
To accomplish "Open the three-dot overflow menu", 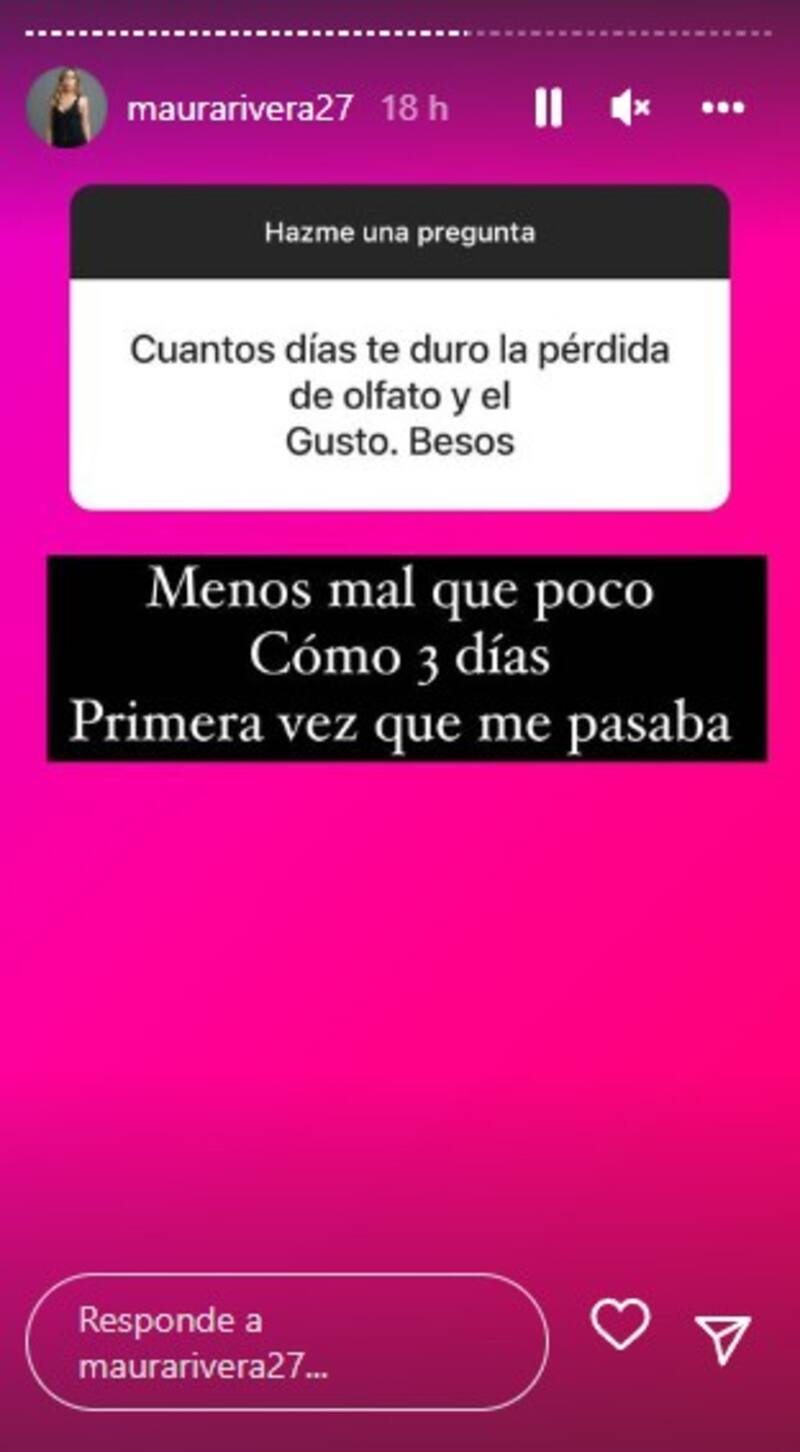I will coord(722,108).
